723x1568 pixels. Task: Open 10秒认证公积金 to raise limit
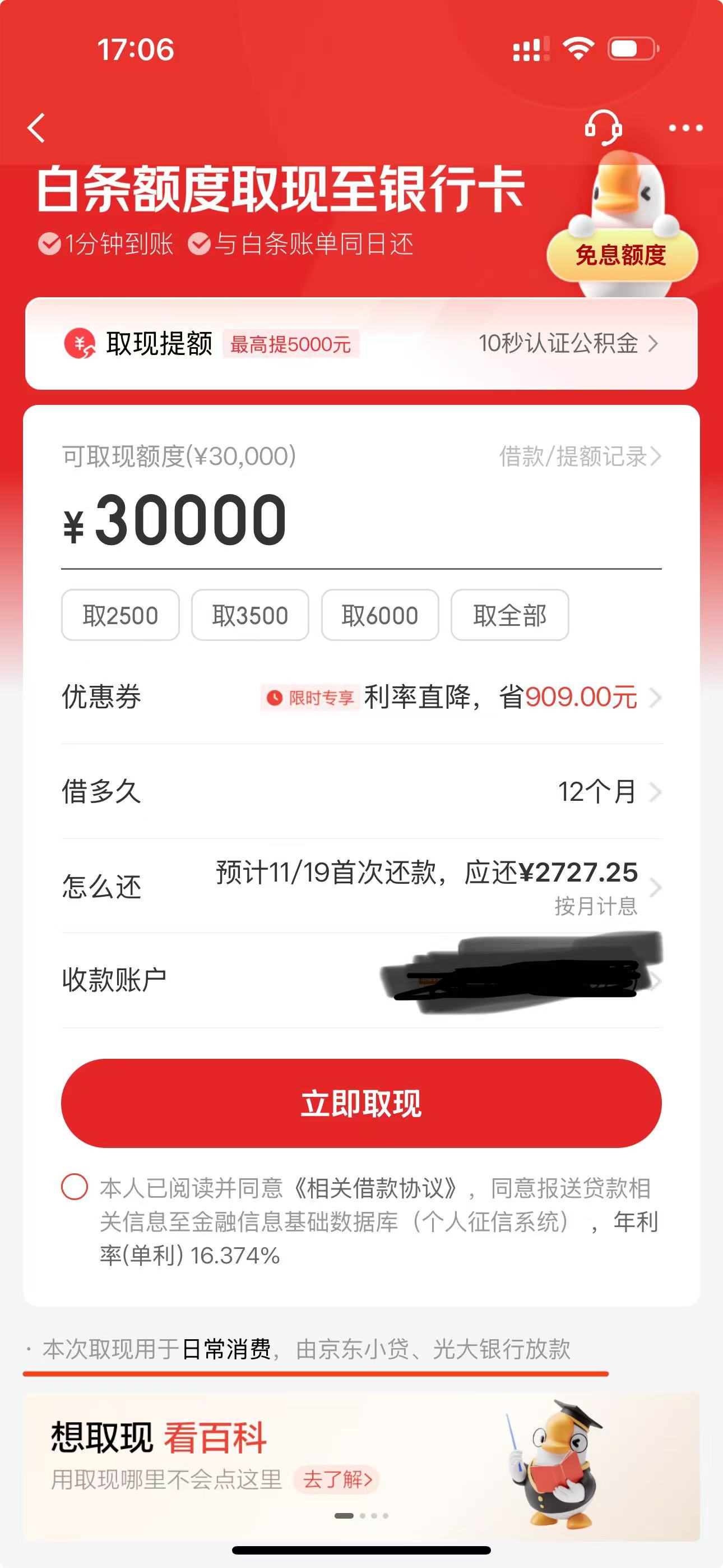(568, 343)
